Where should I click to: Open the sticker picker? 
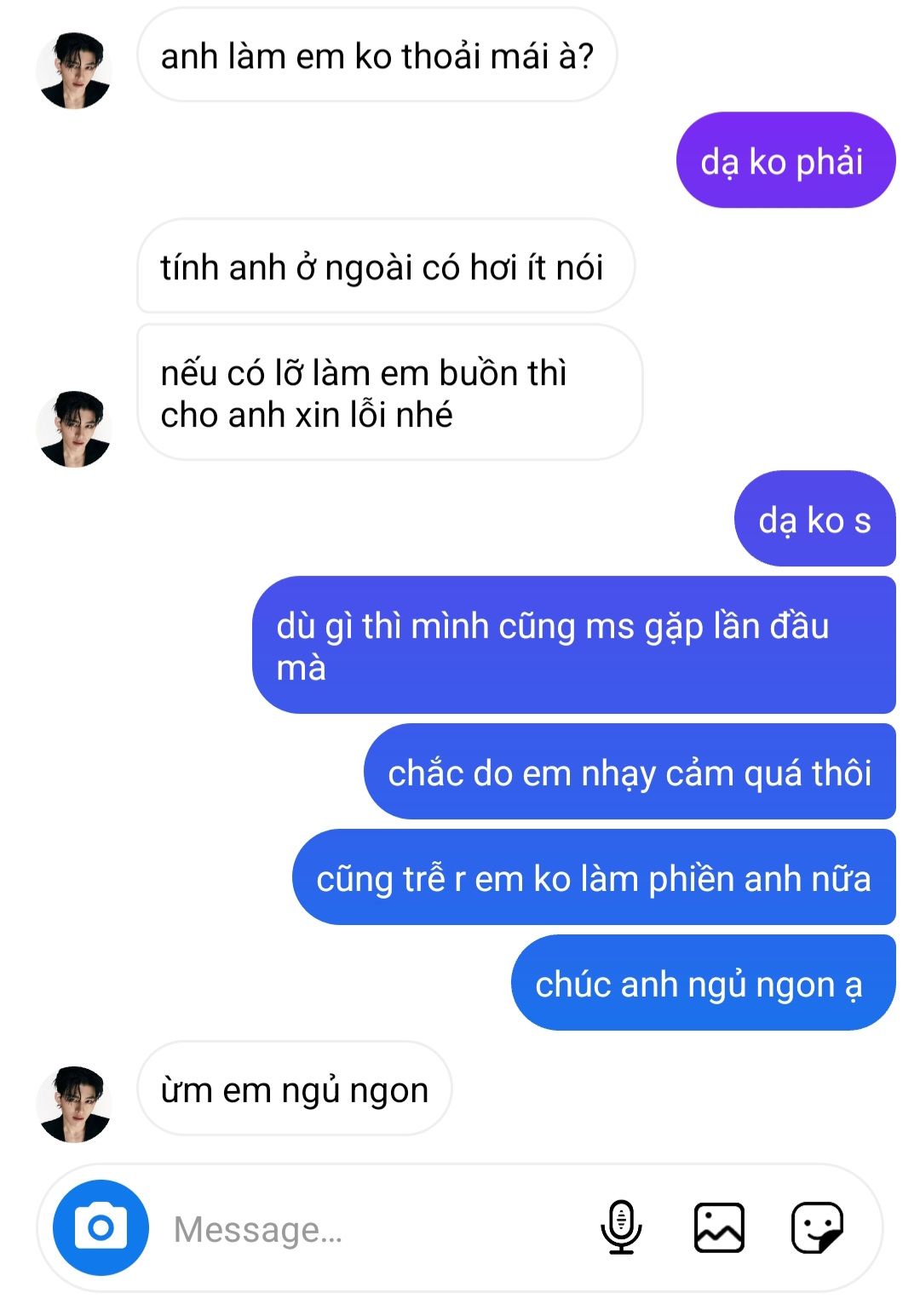point(817,1227)
